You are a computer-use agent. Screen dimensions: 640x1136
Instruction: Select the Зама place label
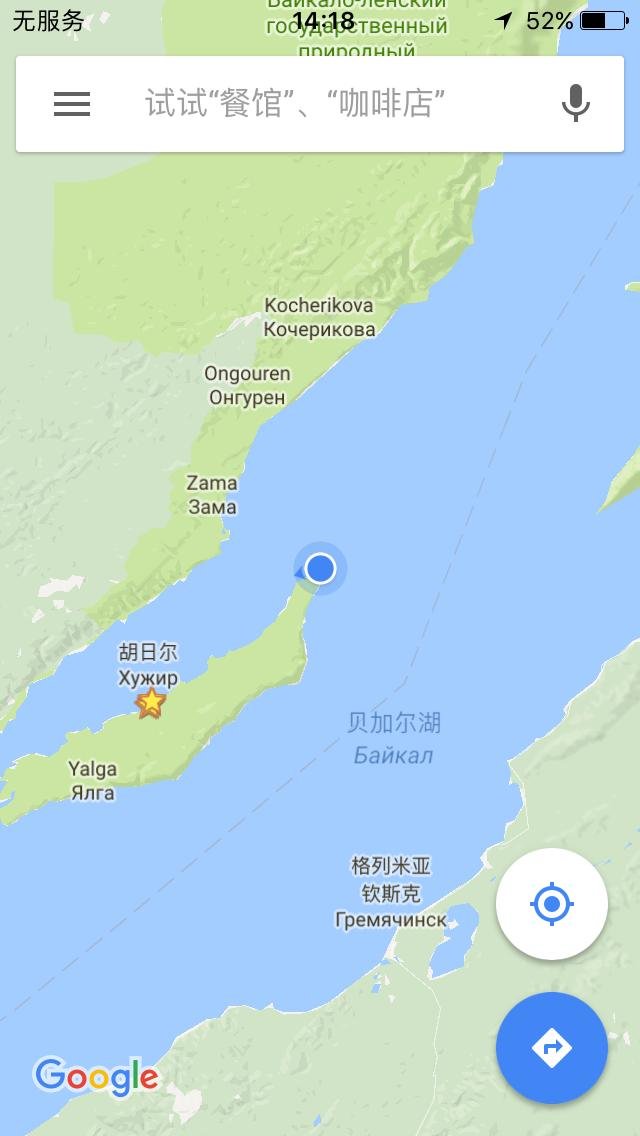coord(213,507)
